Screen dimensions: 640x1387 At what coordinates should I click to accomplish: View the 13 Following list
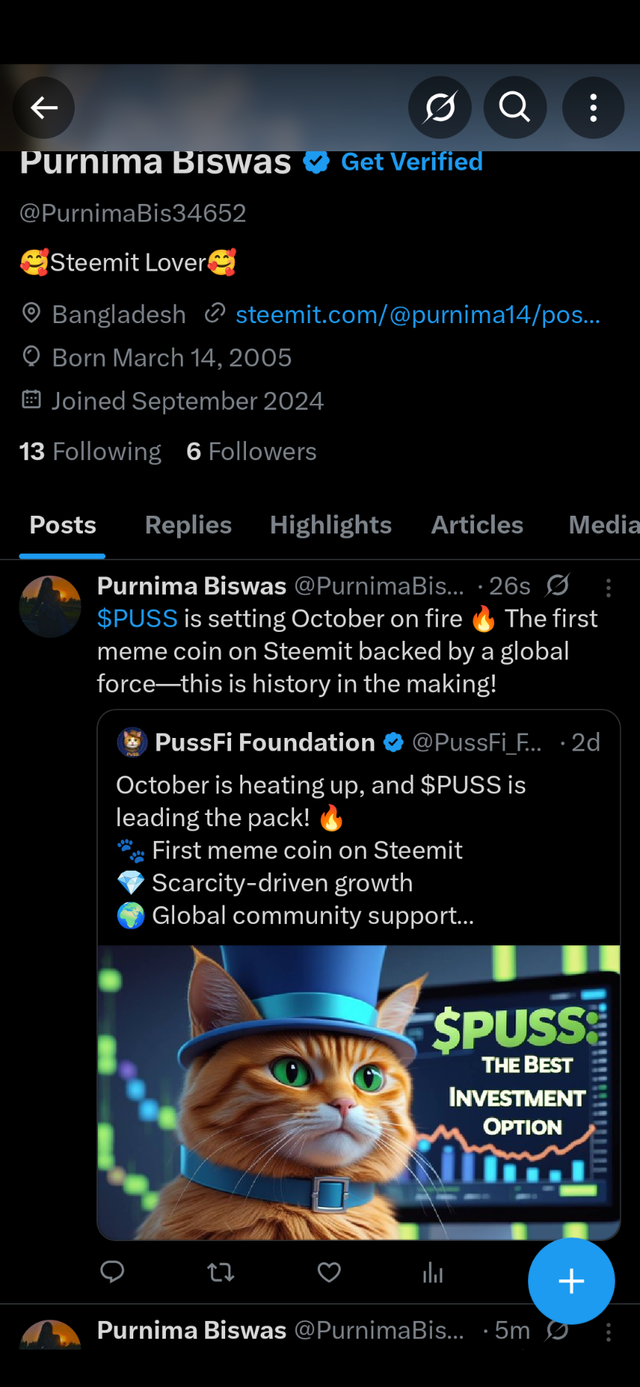coord(90,452)
